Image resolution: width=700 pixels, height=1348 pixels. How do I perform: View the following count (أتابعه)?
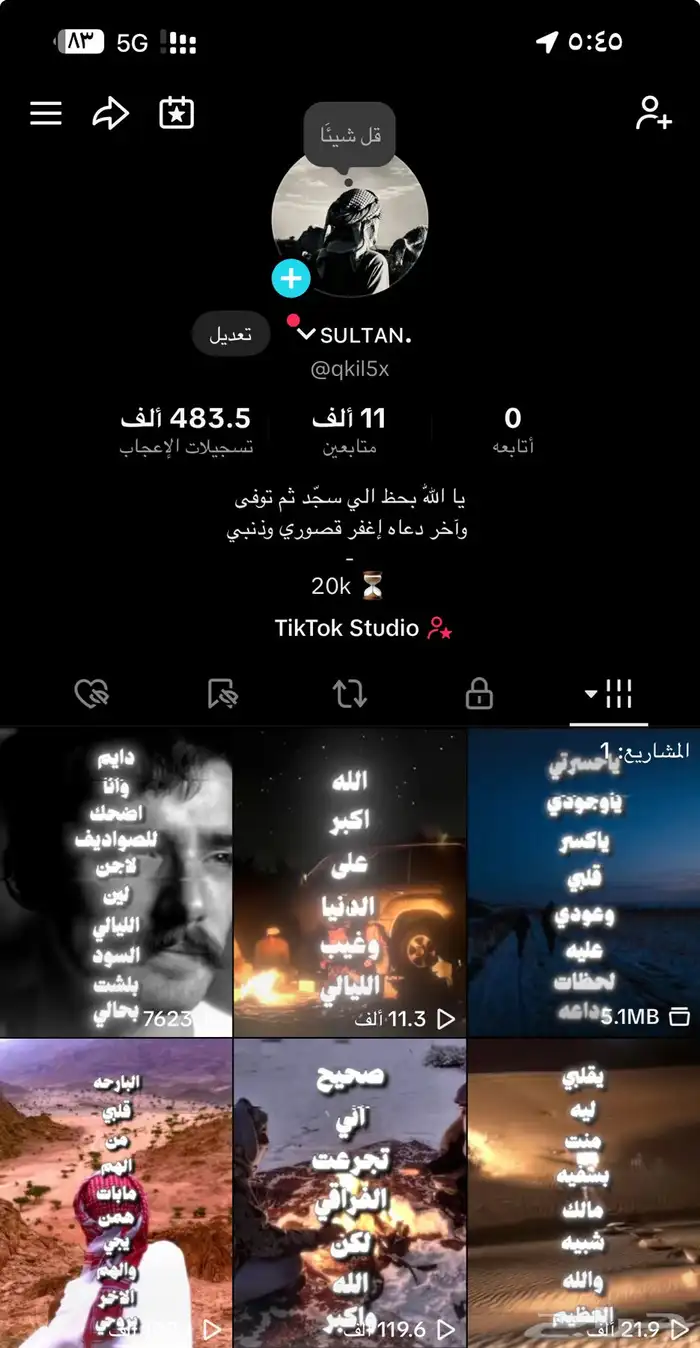[x=513, y=430]
